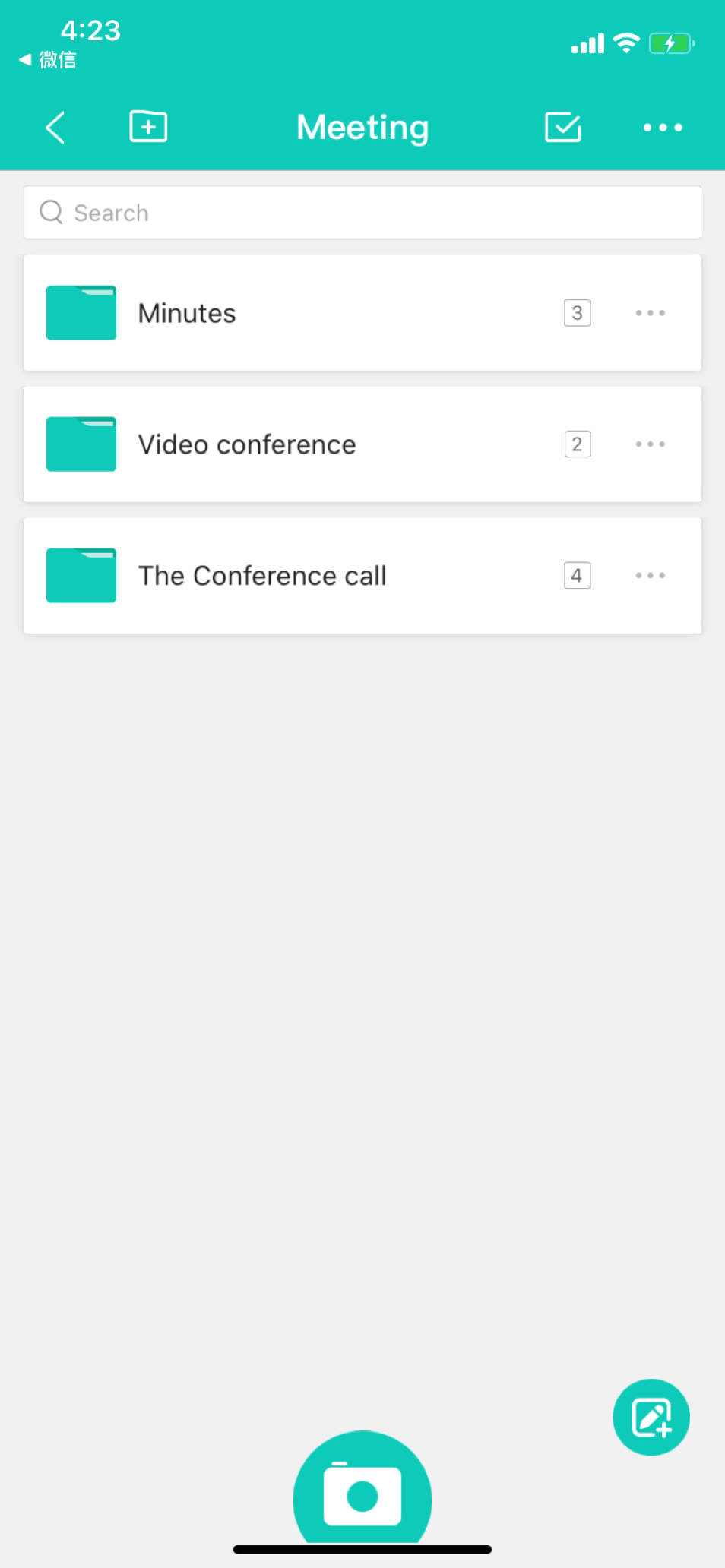The height and width of the screenshot is (1568, 725).
Task: Show more options for Minutes
Action: (650, 313)
